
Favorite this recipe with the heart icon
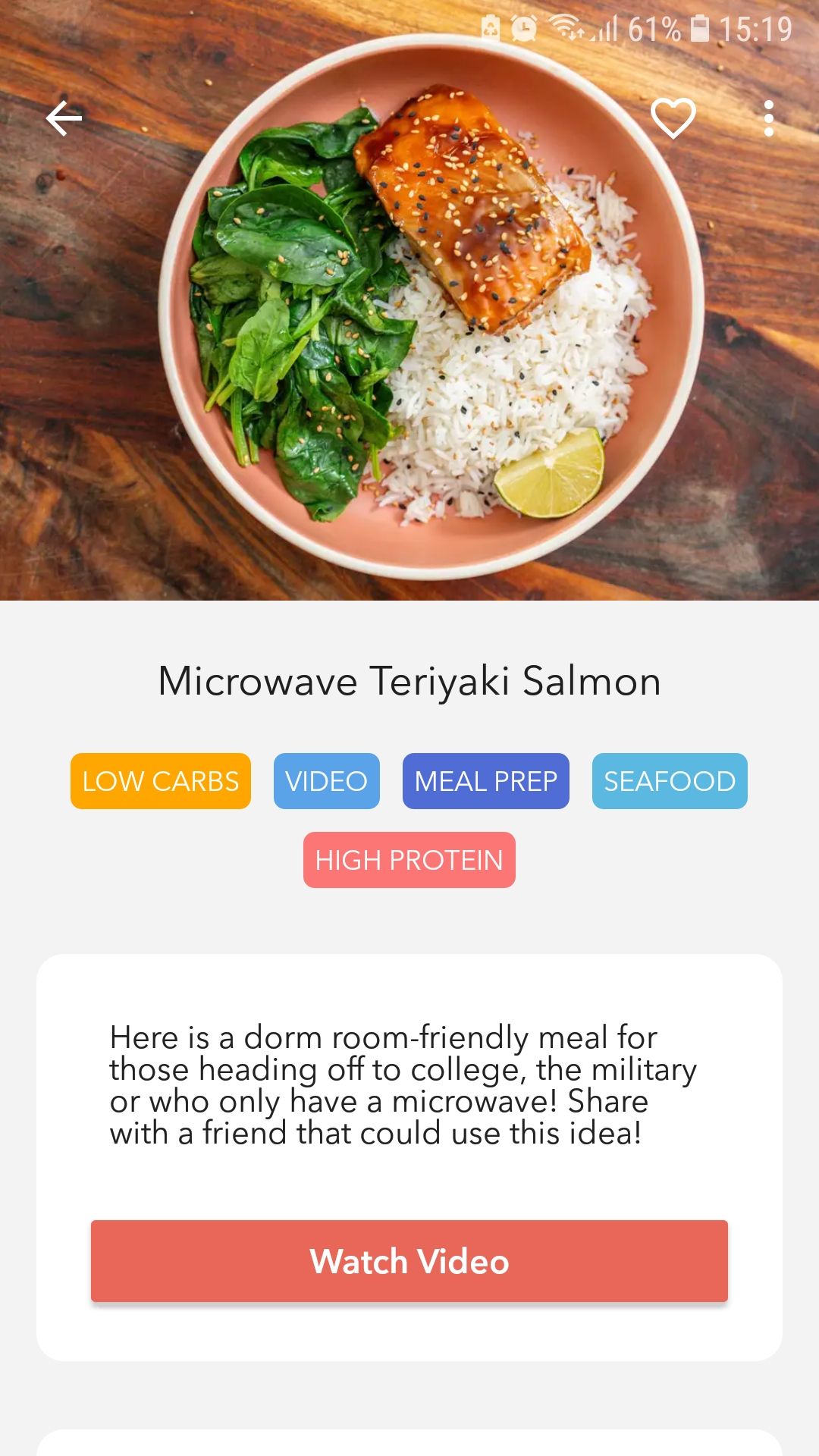(673, 118)
